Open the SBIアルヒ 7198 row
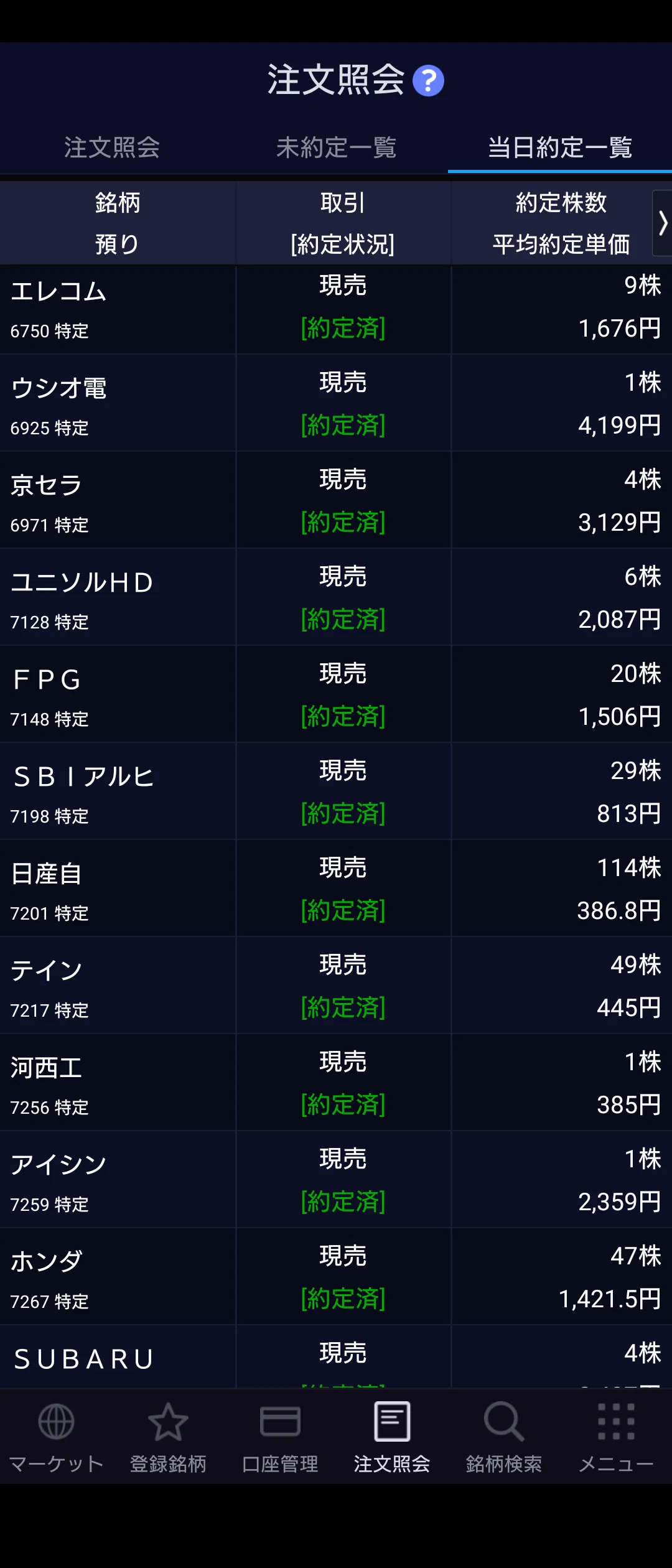The width and height of the screenshot is (672, 1568). point(336,791)
